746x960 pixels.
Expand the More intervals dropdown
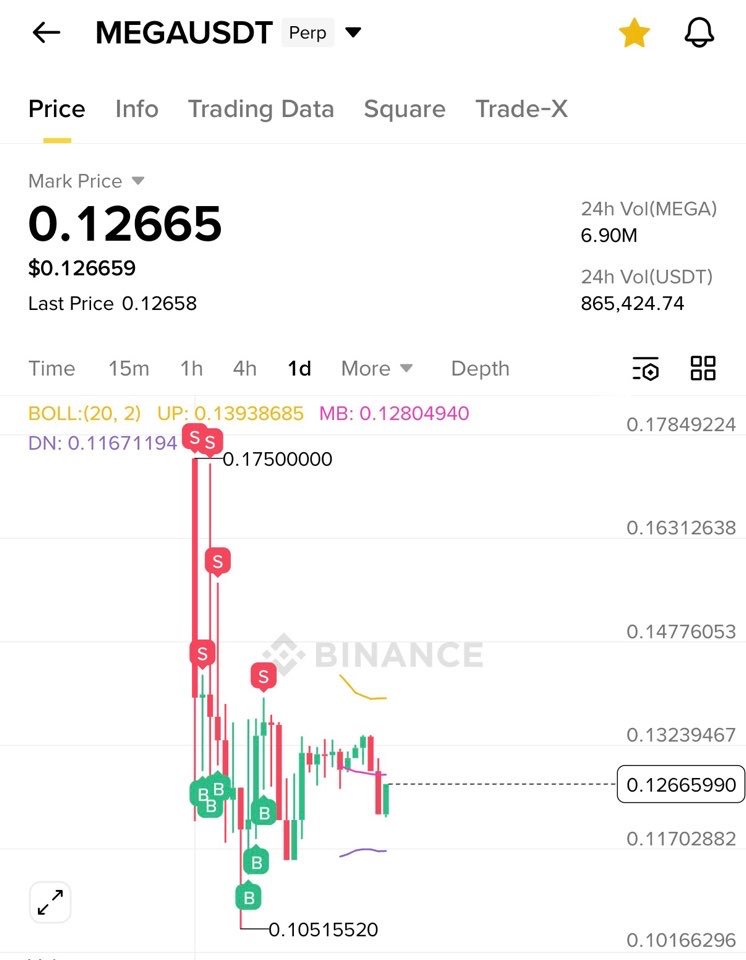point(377,368)
